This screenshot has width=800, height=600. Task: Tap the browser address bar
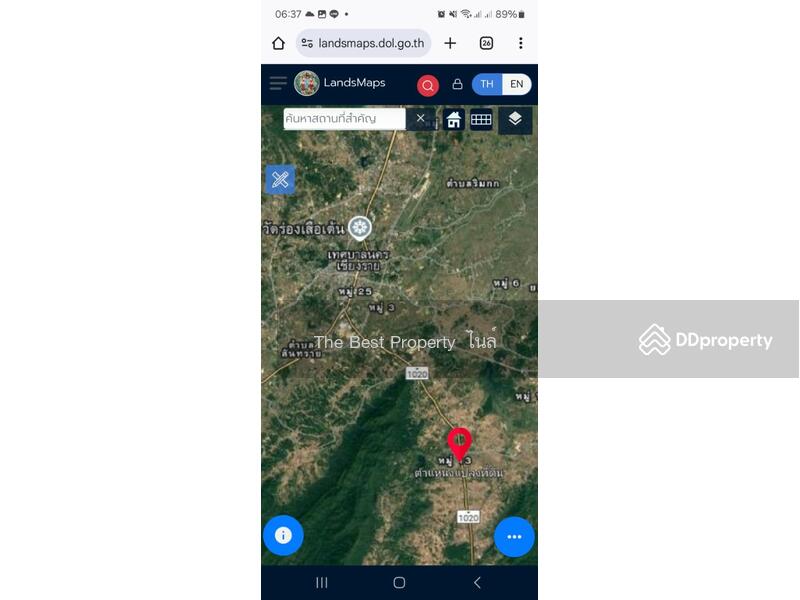click(364, 43)
